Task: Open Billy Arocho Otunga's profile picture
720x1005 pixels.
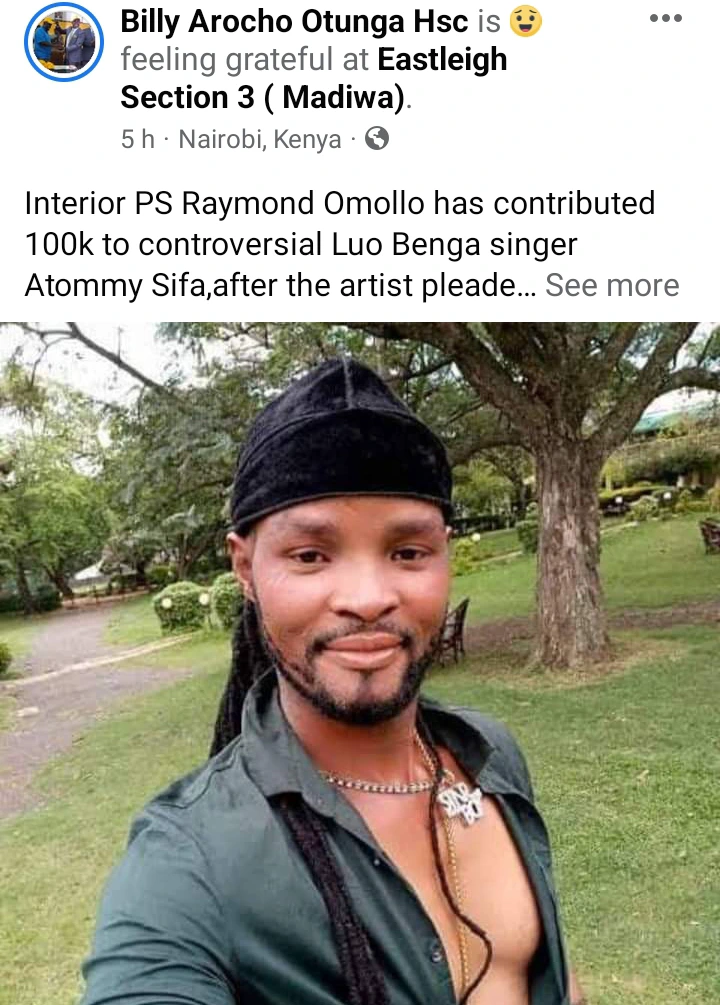Action: click(x=64, y=42)
